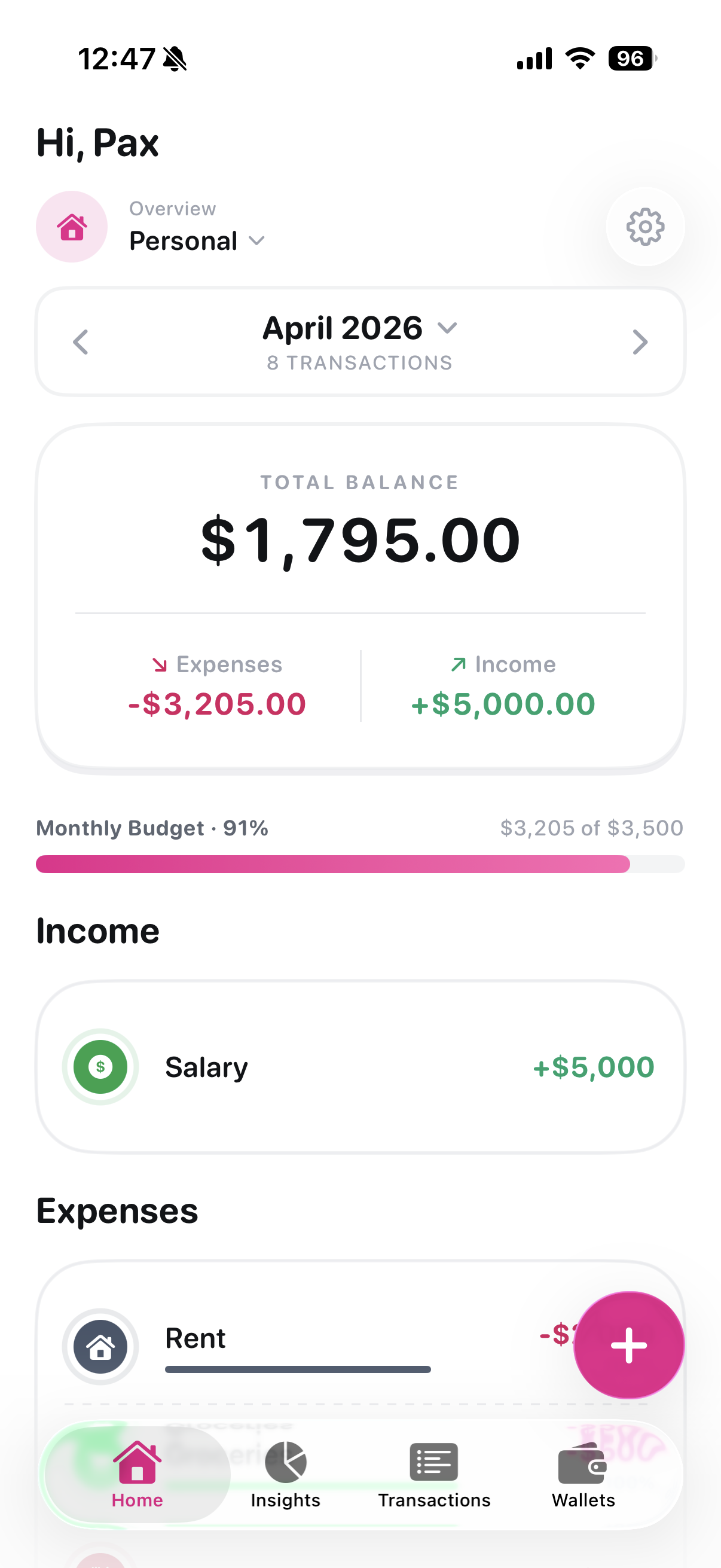Open the Salary income entry
Screen dimensions: 721x1568
point(359,1066)
